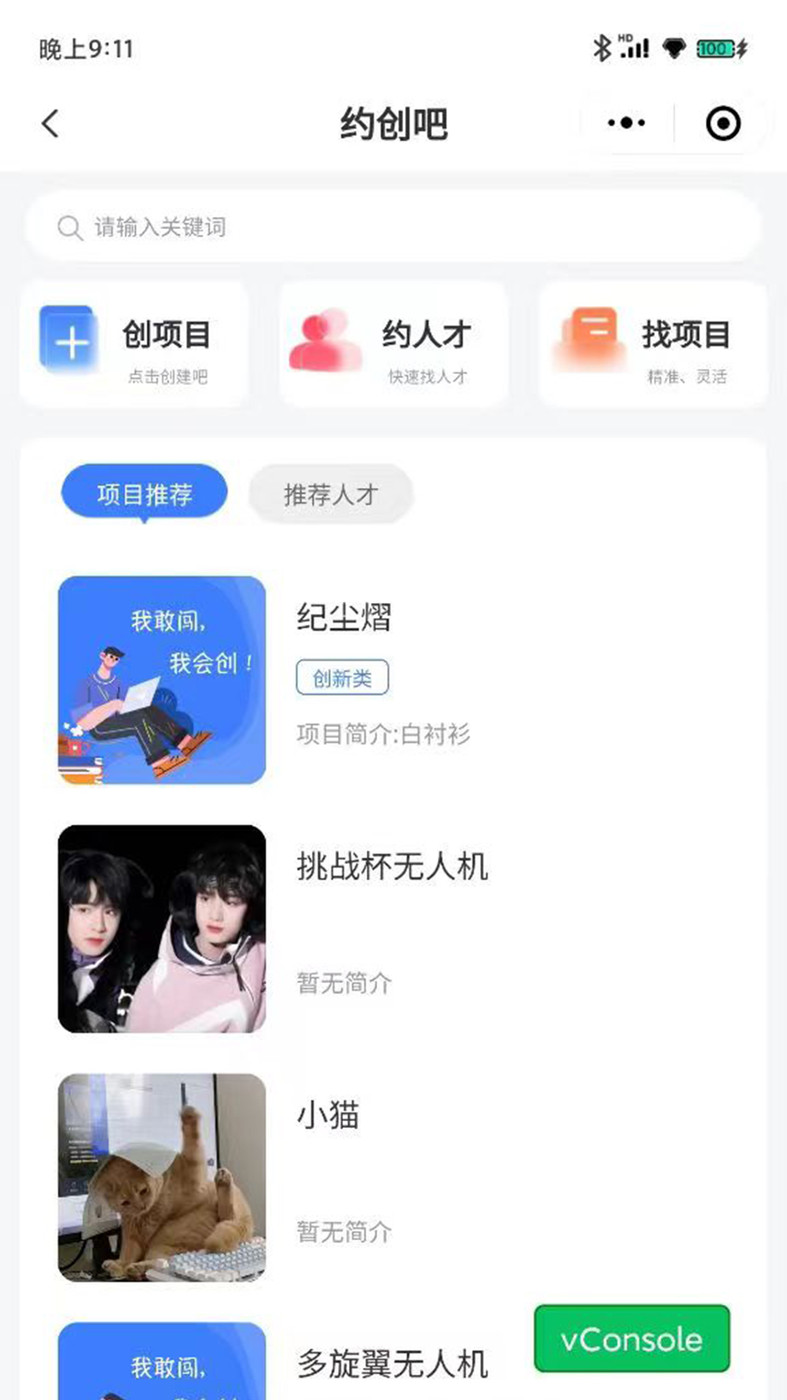
Task: Open the 找项目 project finder
Action: tap(653, 345)
